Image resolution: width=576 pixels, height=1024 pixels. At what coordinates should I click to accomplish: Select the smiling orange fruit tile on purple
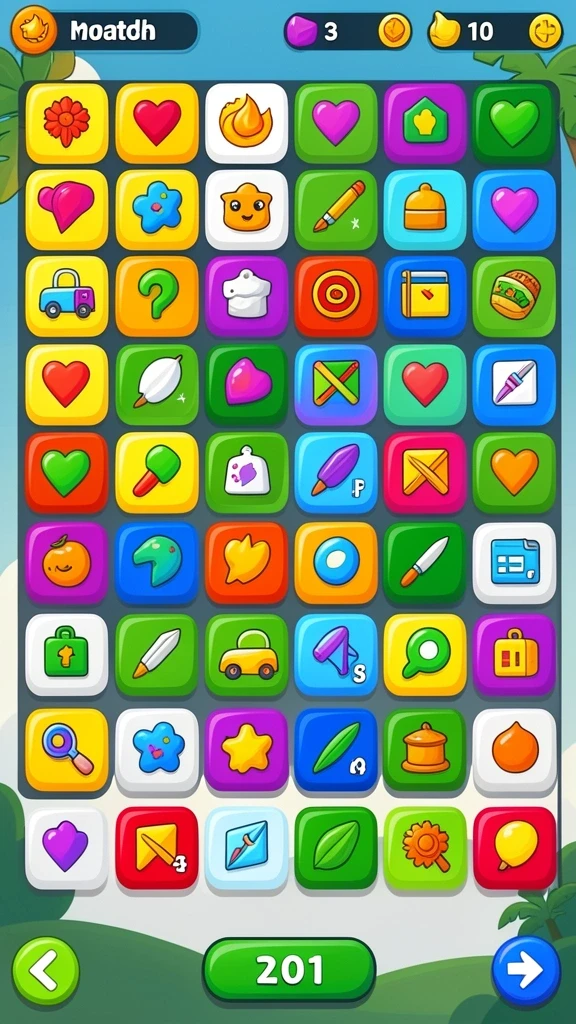pyautogui.click(x=67, y=562)
